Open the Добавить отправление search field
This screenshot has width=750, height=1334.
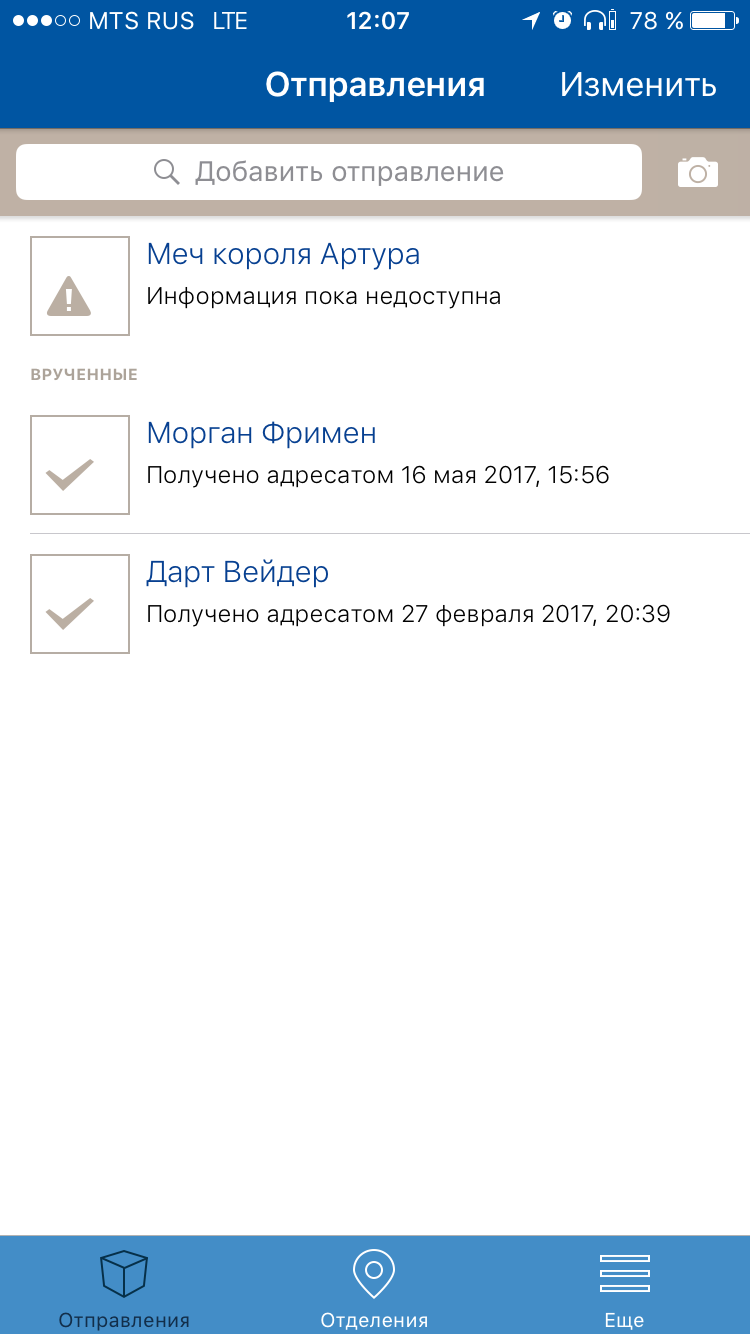tap(329, 172)
